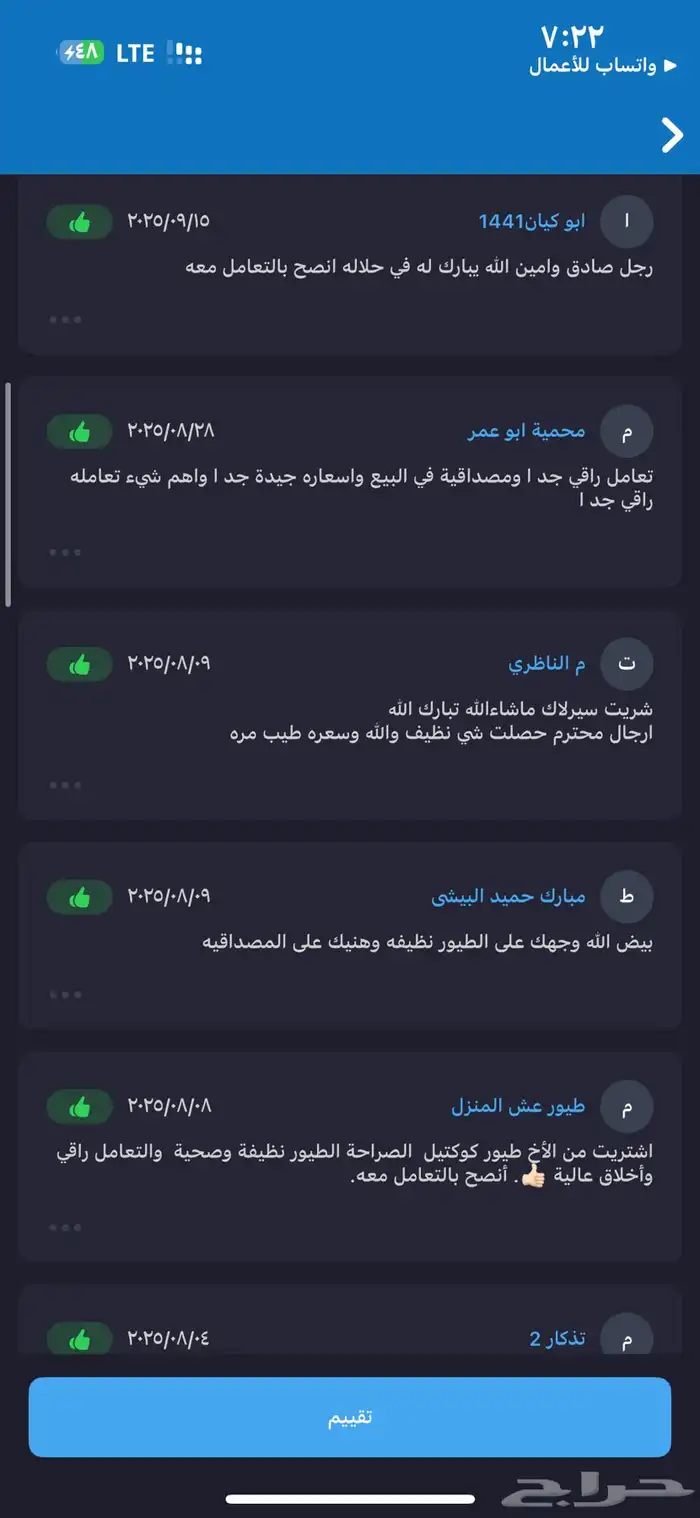The image size is (700, 1518).
Task: Go back using the header arrow
Action: (x=672, y=135)
